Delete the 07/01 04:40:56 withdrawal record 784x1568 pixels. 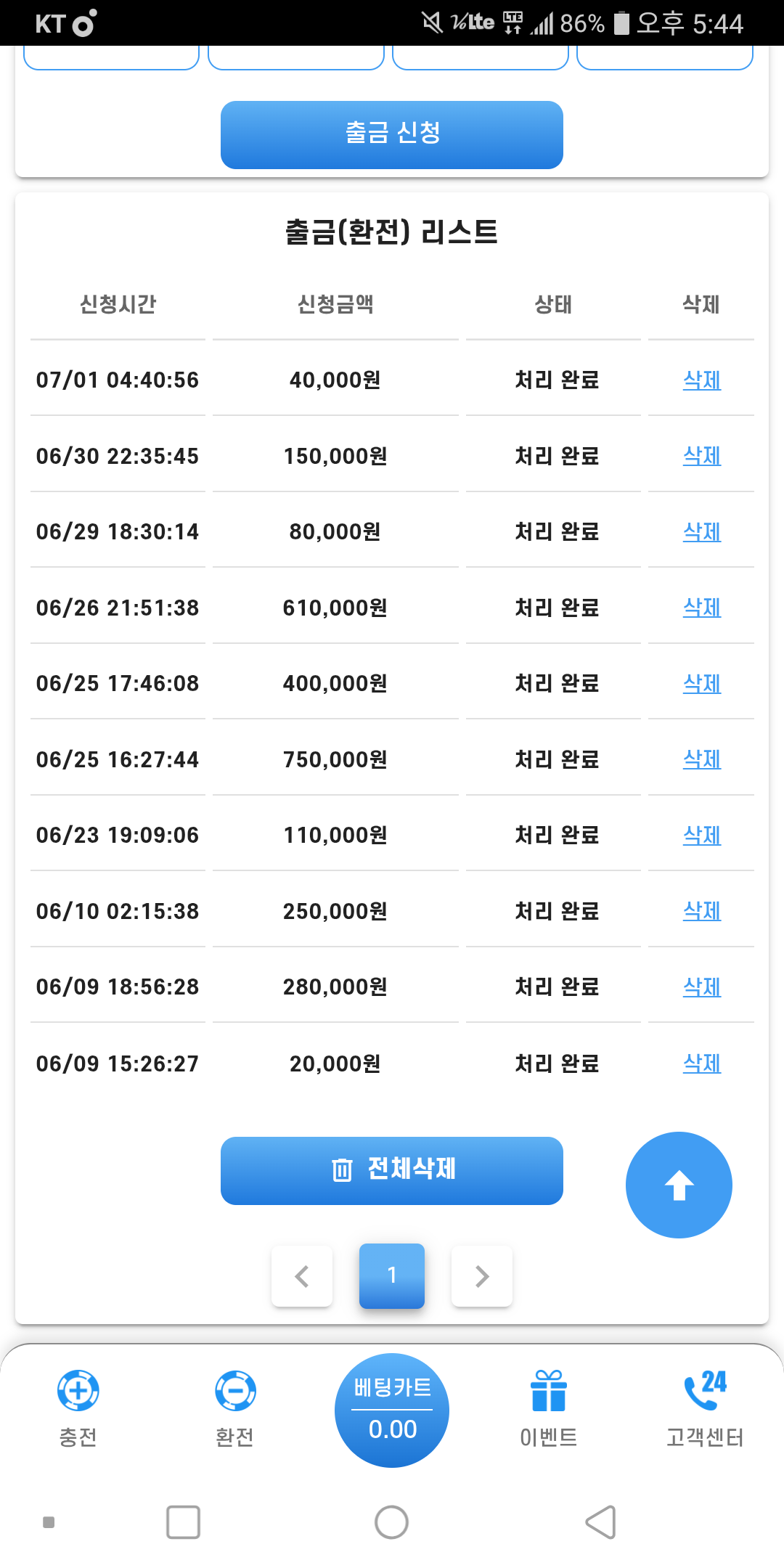click(x=701, y=380)
